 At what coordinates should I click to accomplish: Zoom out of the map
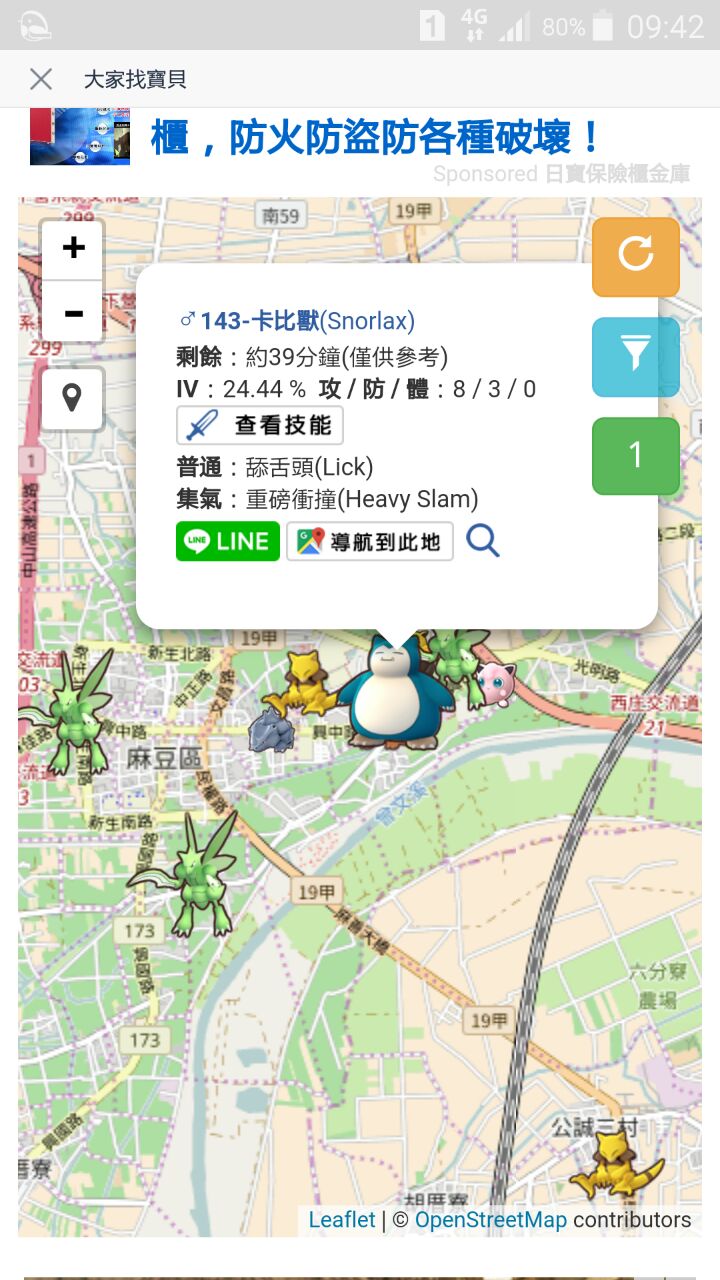tap(73, 313)
